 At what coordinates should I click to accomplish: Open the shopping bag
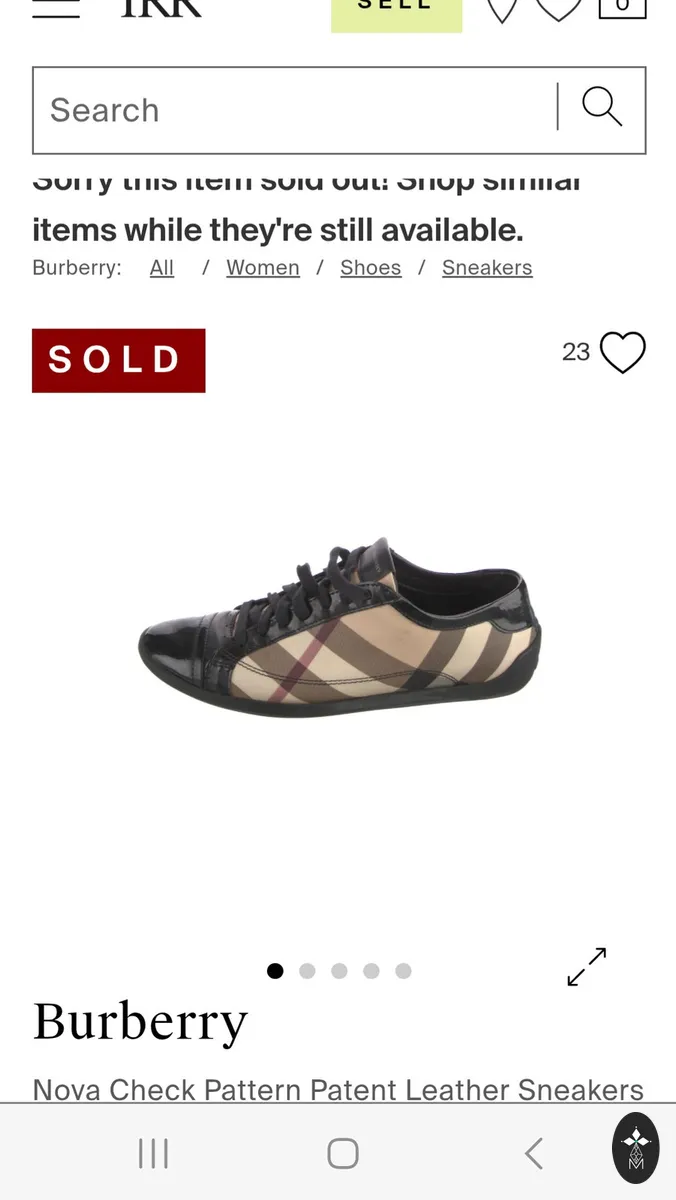[622, 9]
